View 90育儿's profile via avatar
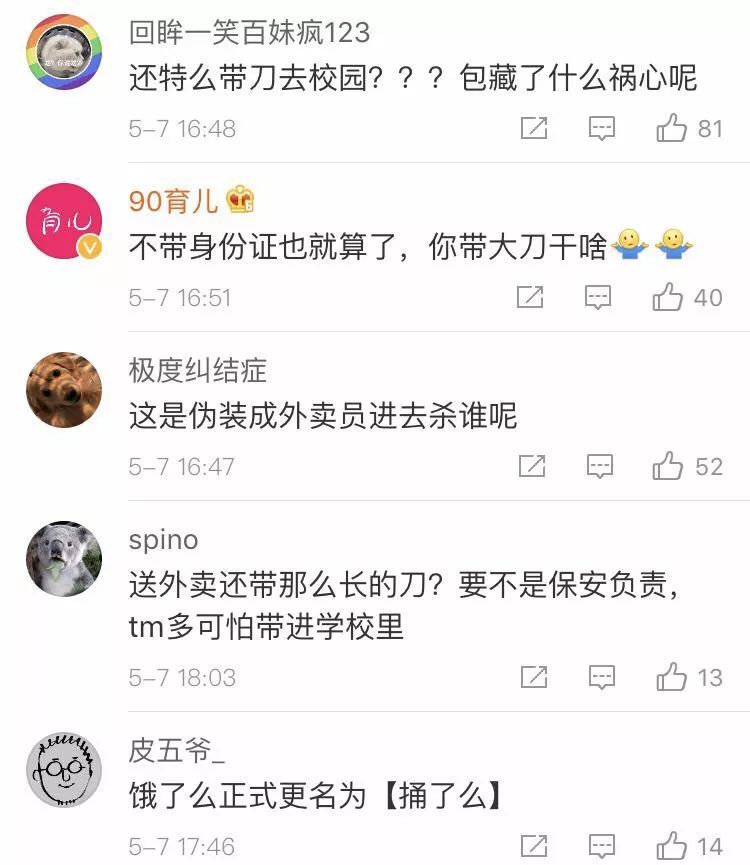The height and width of the screenshot is (865, 750). [x=63, y=222]
